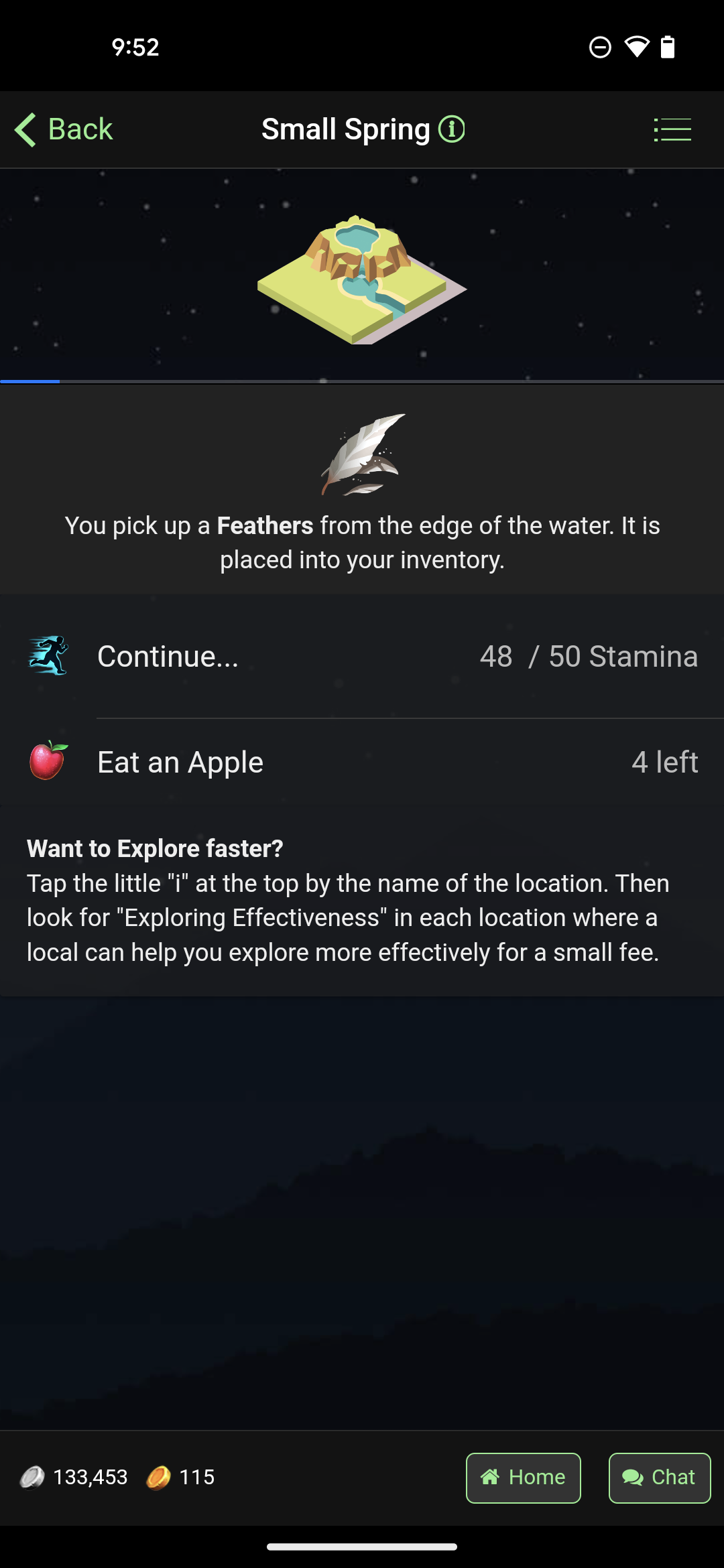This screenshot has width=724, height=1568.
Task: Open the list menu icon
Action: 672,129
